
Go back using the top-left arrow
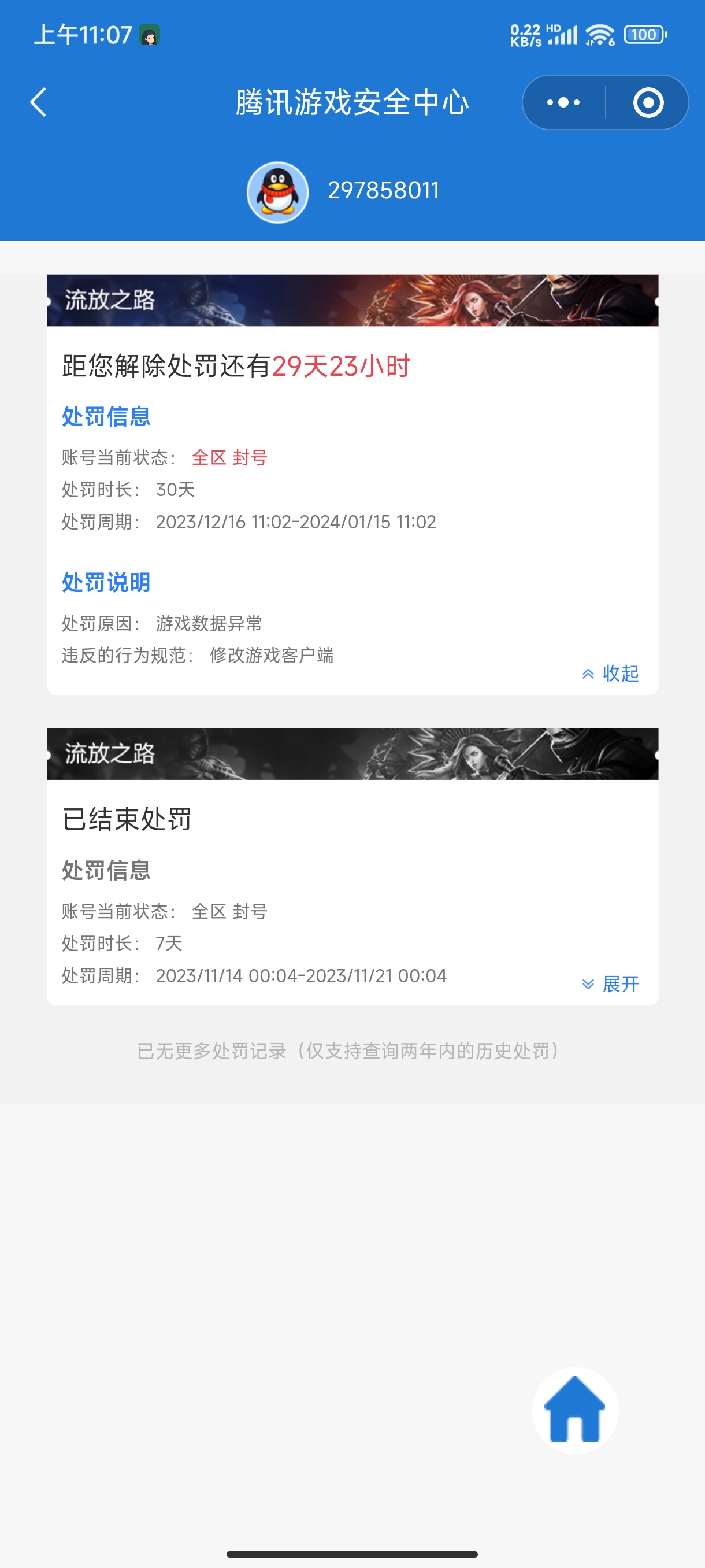tap(38, 102)
